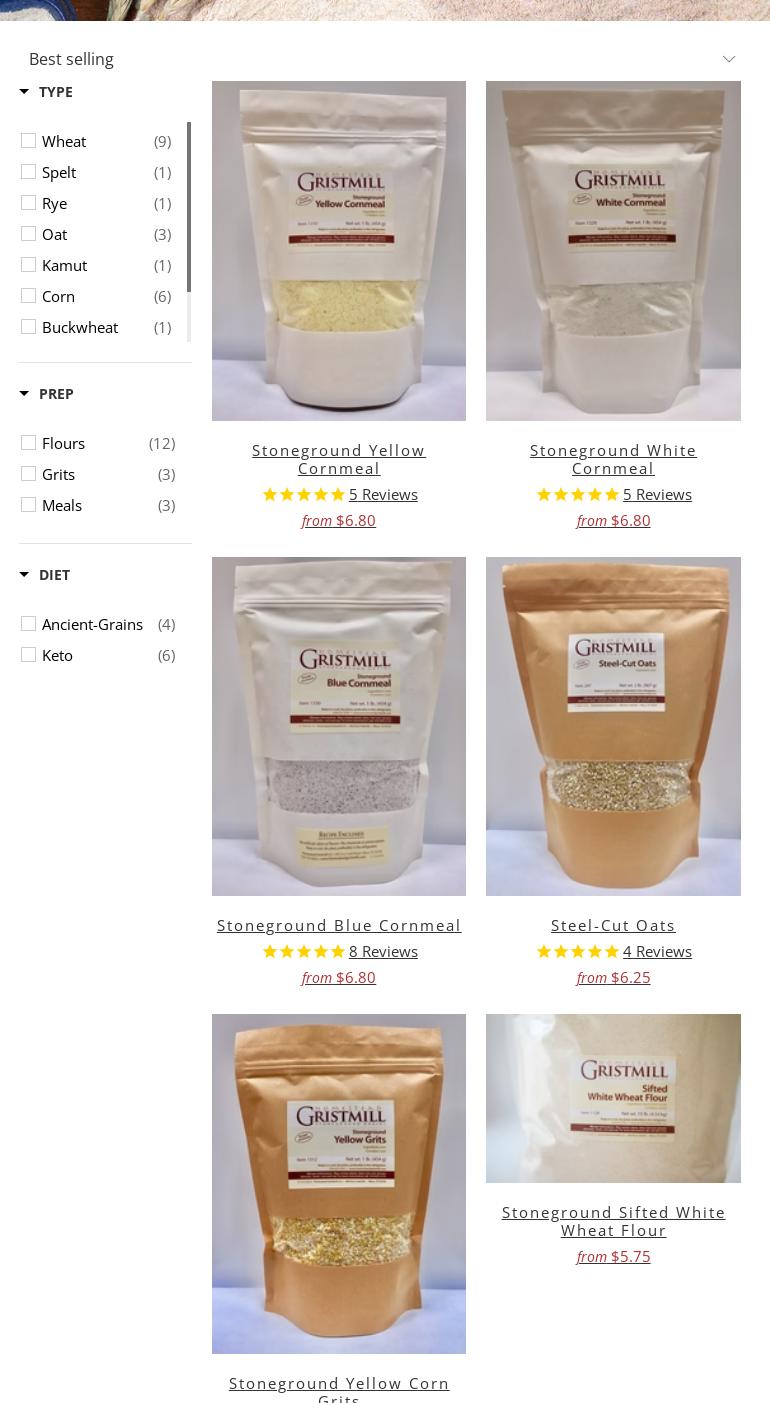Image resolution: width=770 pixels, height=1403 pixels.
Task: Open the Steel-Cut Oats product page
Action: click(613, 925)
